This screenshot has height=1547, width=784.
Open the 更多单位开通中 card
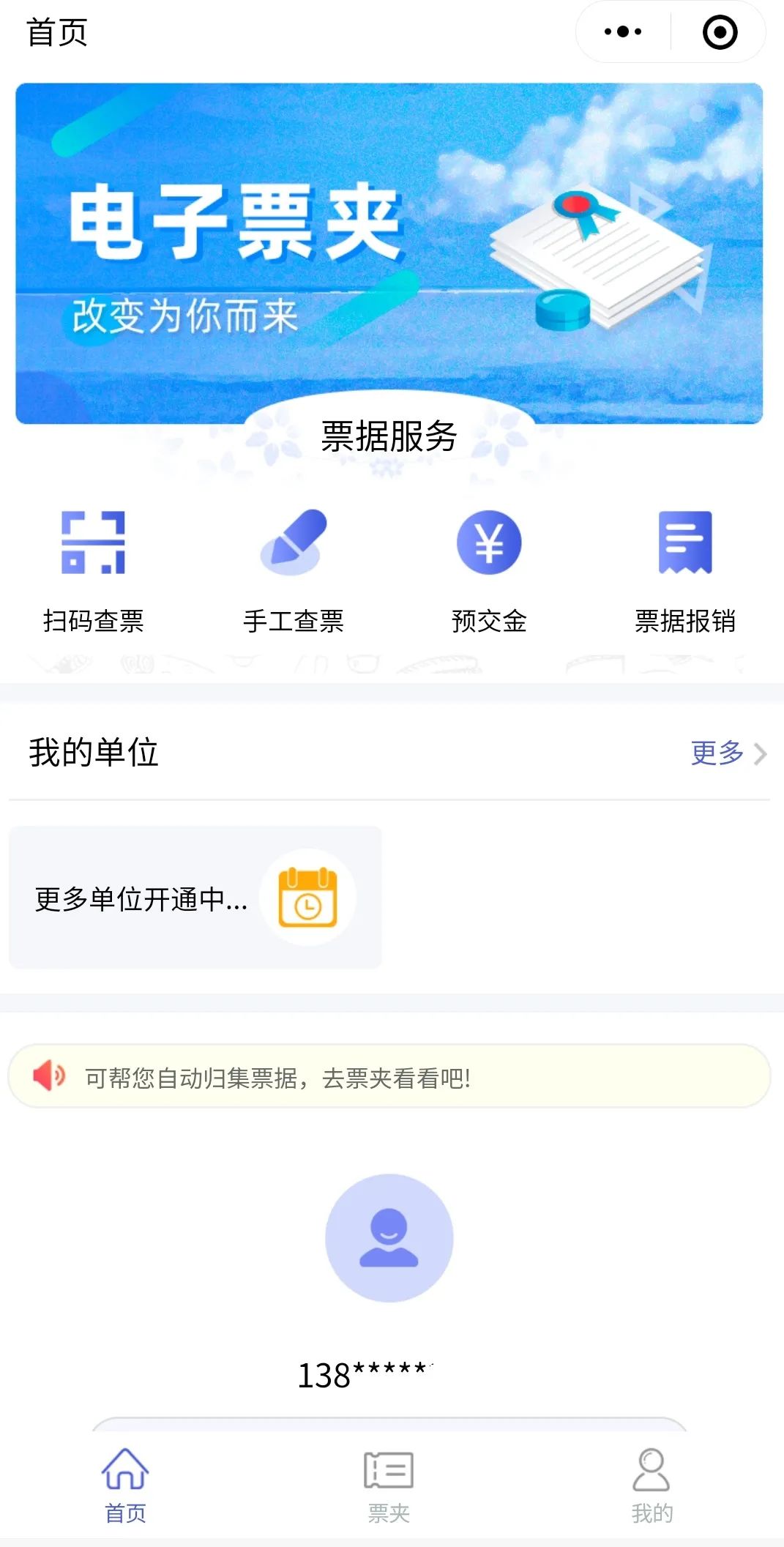[x=195, y=898]
